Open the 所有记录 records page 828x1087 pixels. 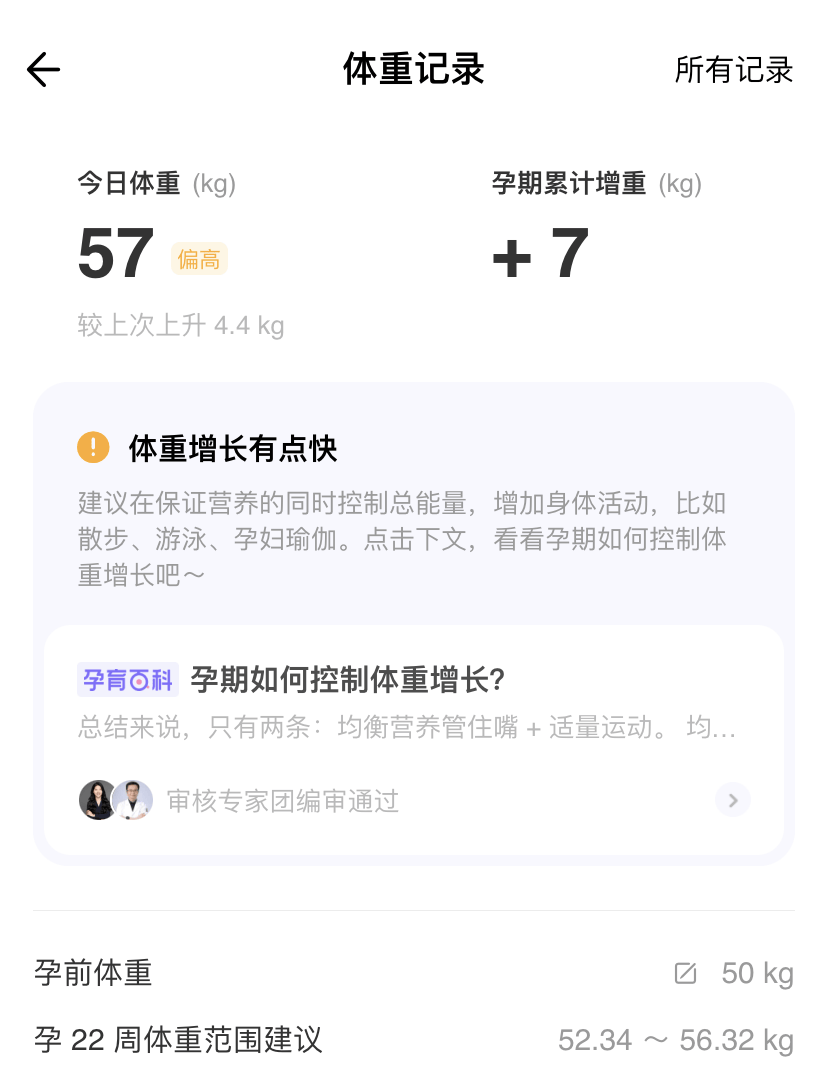pos(735,70)
